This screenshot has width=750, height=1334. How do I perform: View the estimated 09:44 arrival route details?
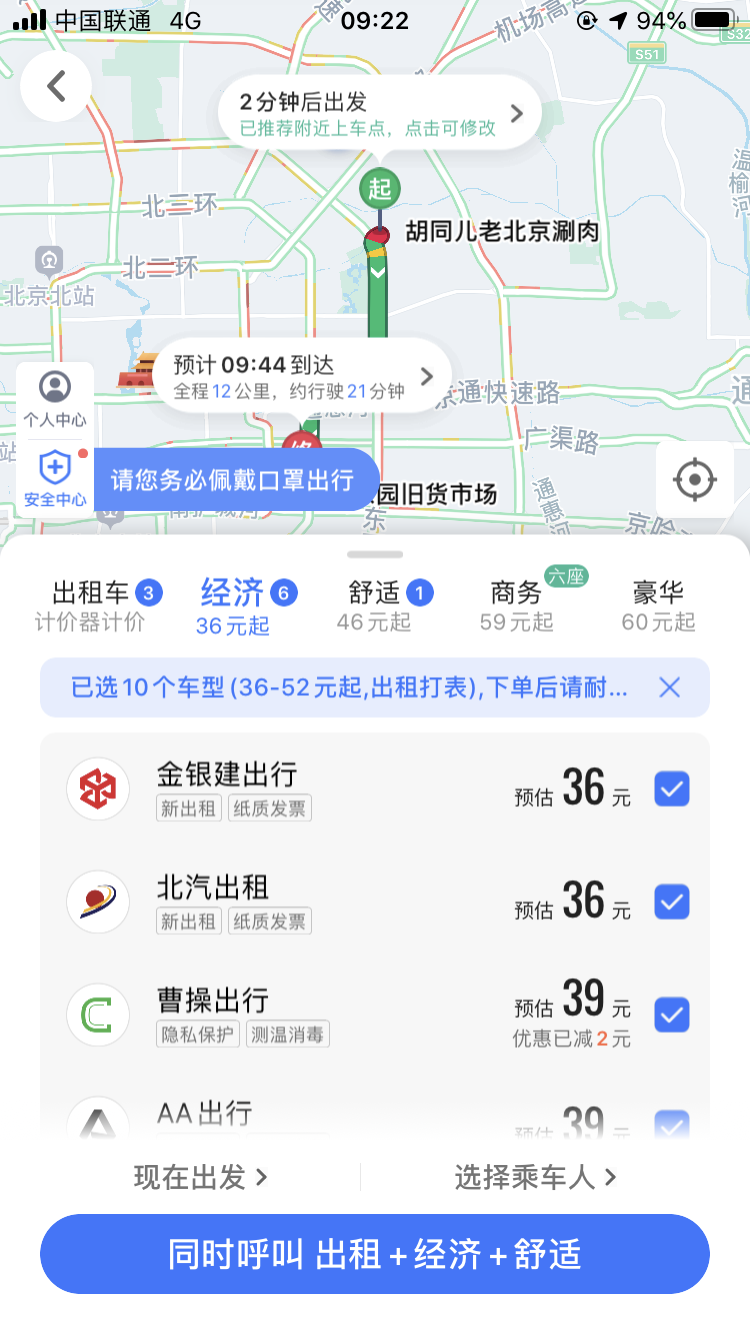[x=302, y=376]
